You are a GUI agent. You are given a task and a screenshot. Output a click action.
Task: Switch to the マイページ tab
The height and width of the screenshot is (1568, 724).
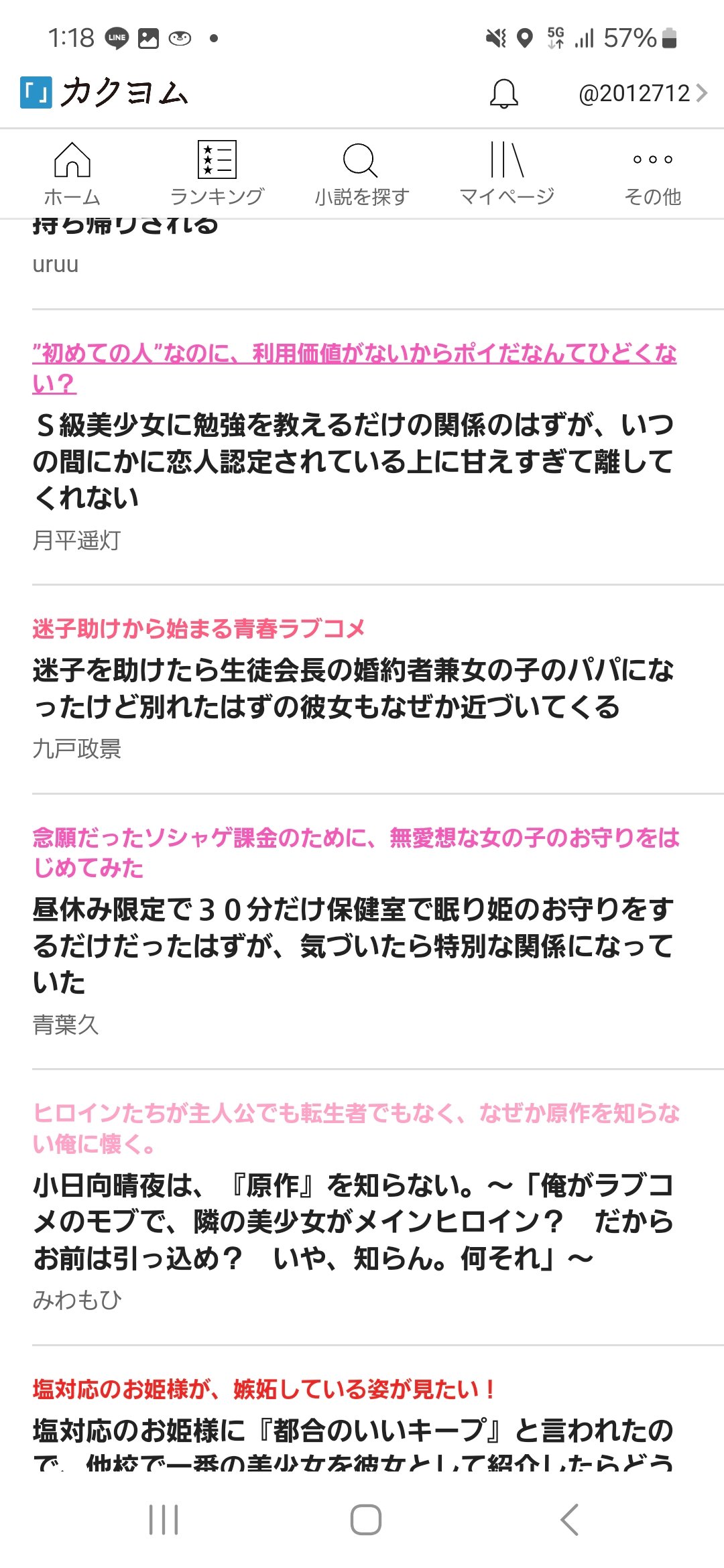[507, 174]
